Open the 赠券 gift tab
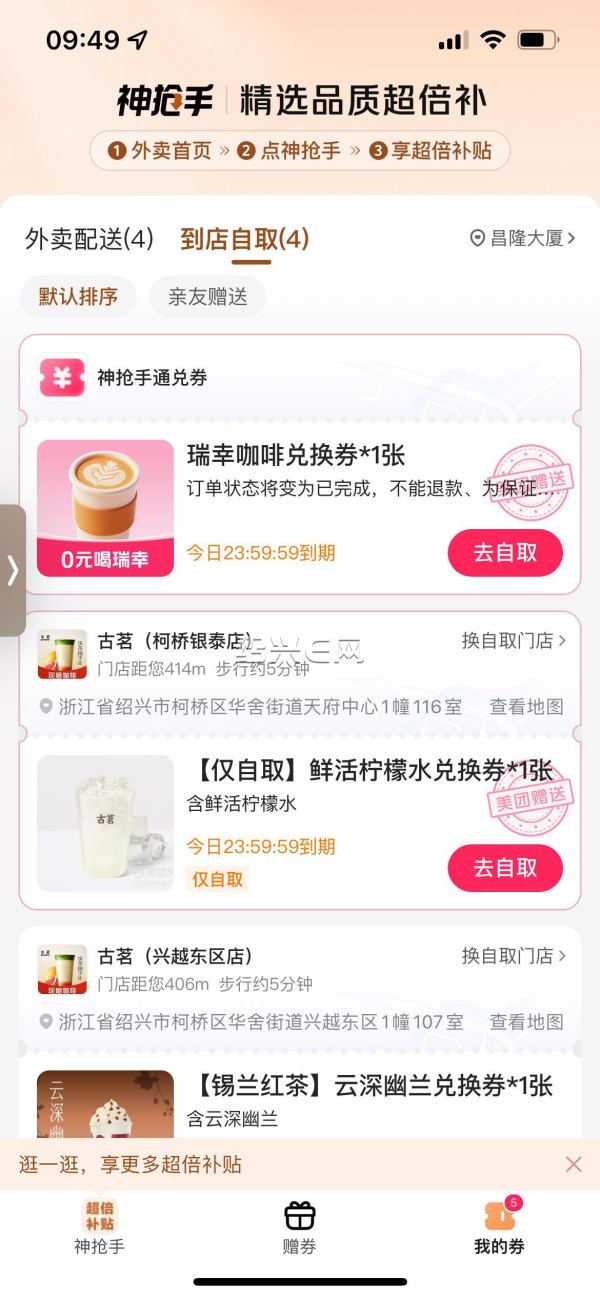 299,1227
